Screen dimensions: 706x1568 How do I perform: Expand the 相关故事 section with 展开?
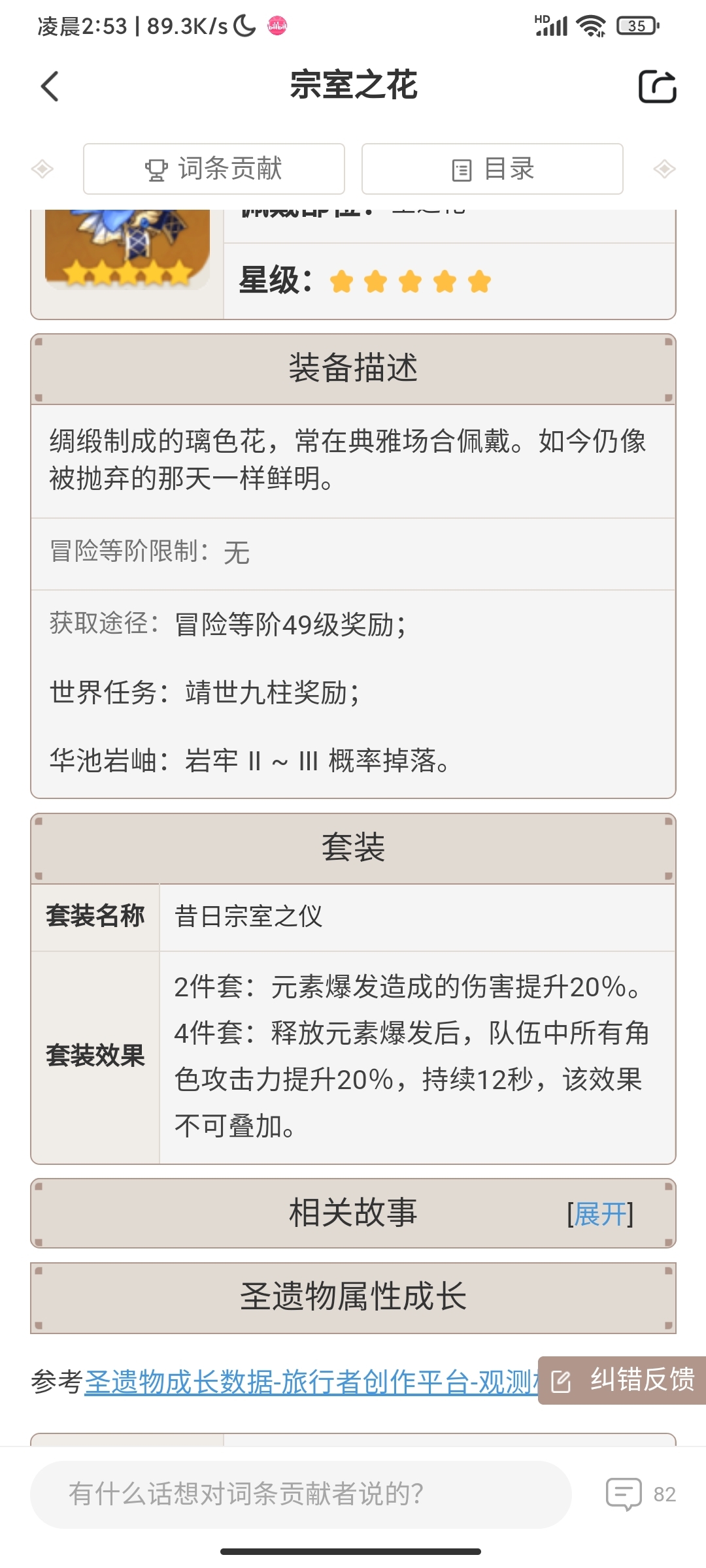point(599,1215)
